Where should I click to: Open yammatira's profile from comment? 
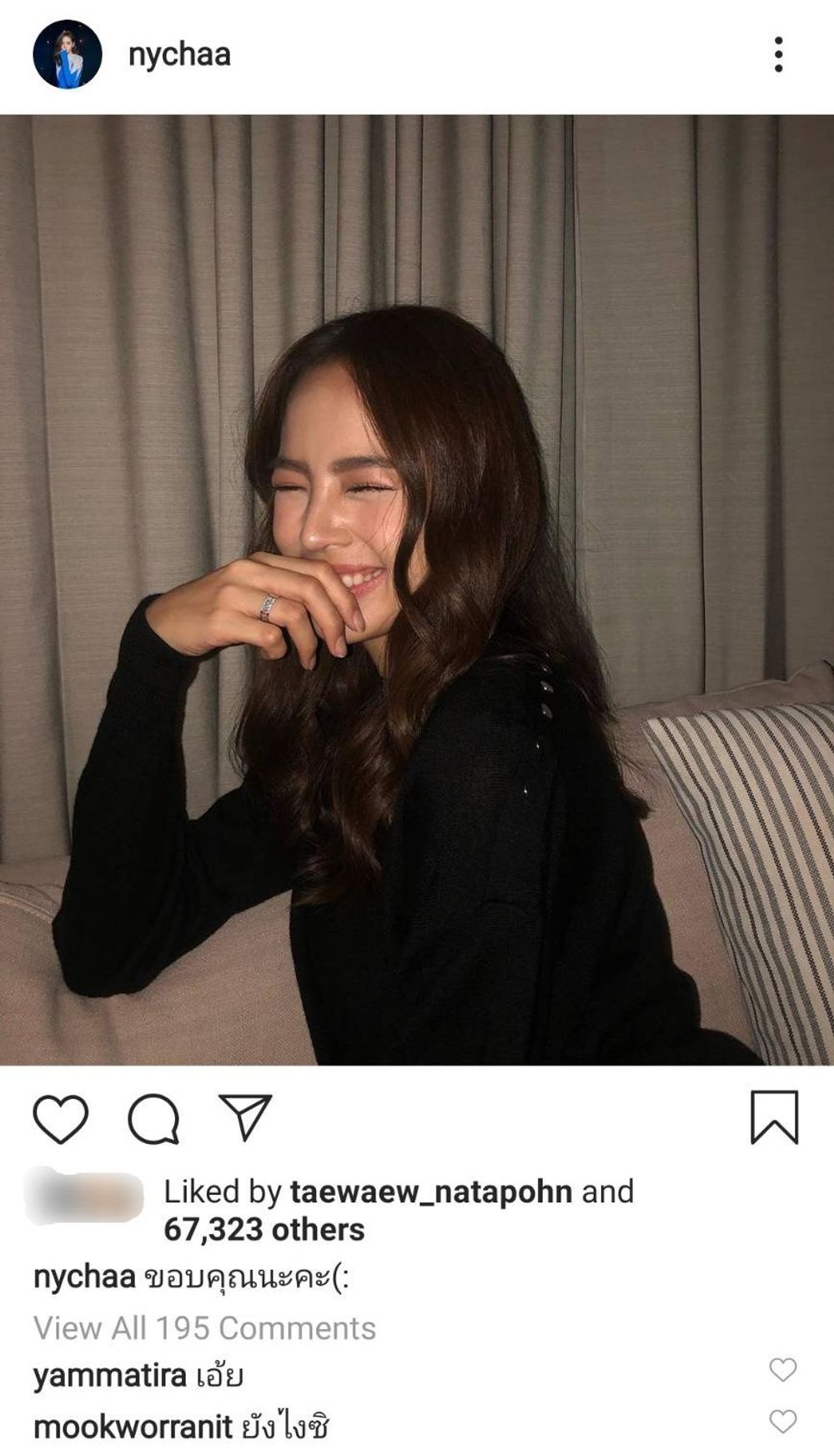point(109,1376)
